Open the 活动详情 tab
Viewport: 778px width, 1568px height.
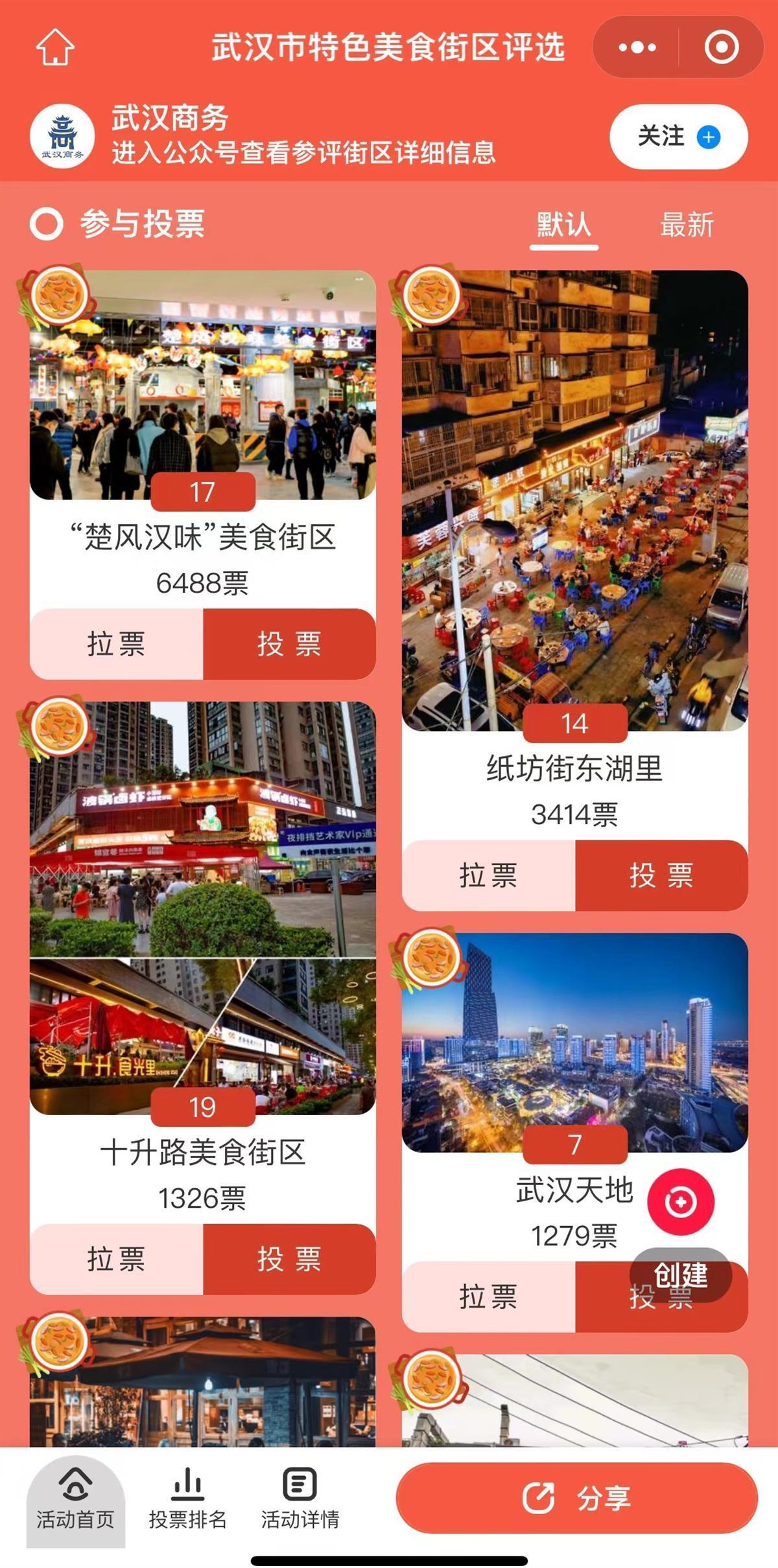coord(300,1500)
